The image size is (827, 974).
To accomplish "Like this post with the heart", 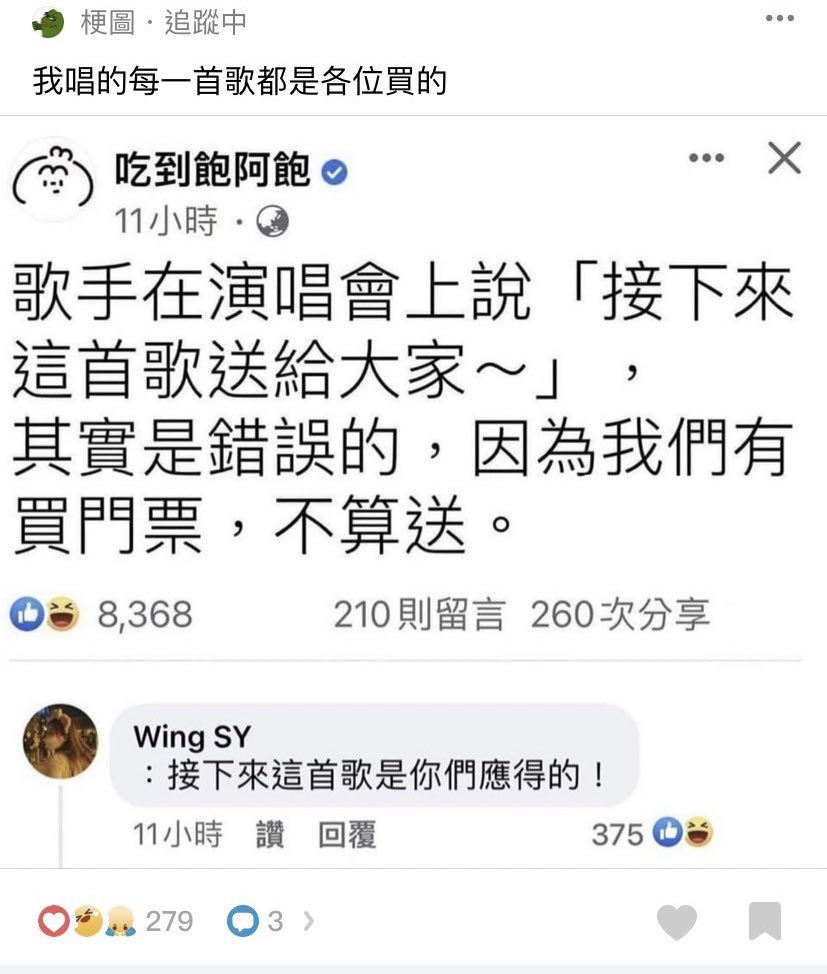I will [677, 922].
